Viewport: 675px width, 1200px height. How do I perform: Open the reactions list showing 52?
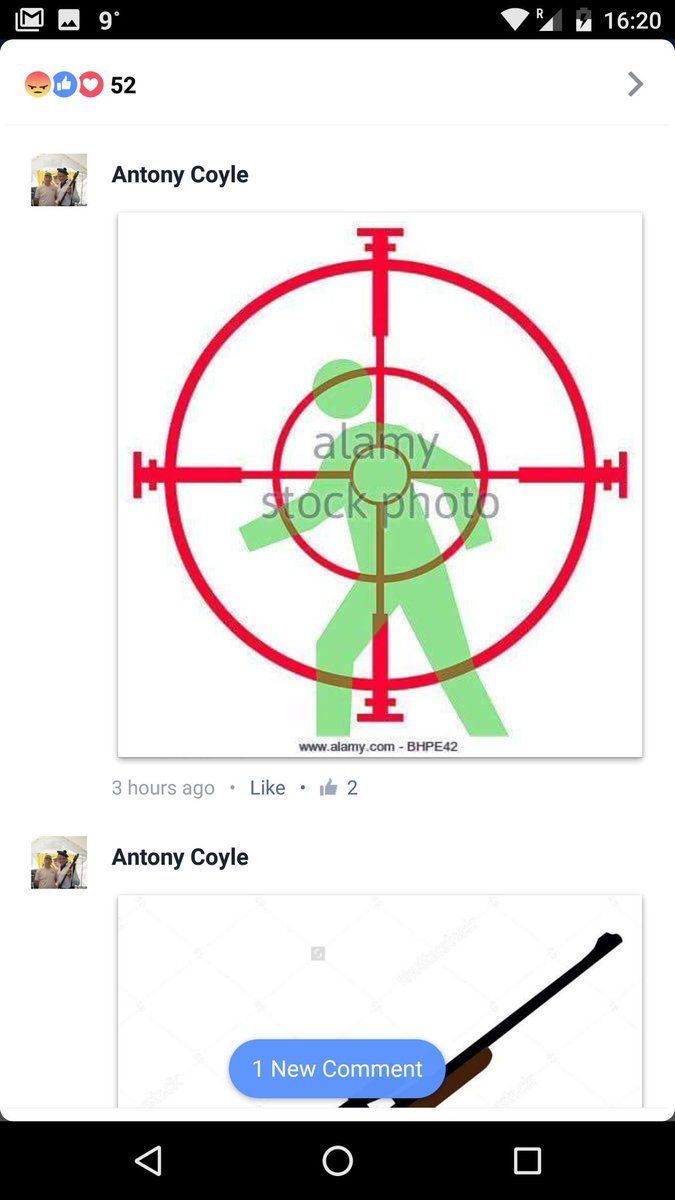[x=80, y=85]
